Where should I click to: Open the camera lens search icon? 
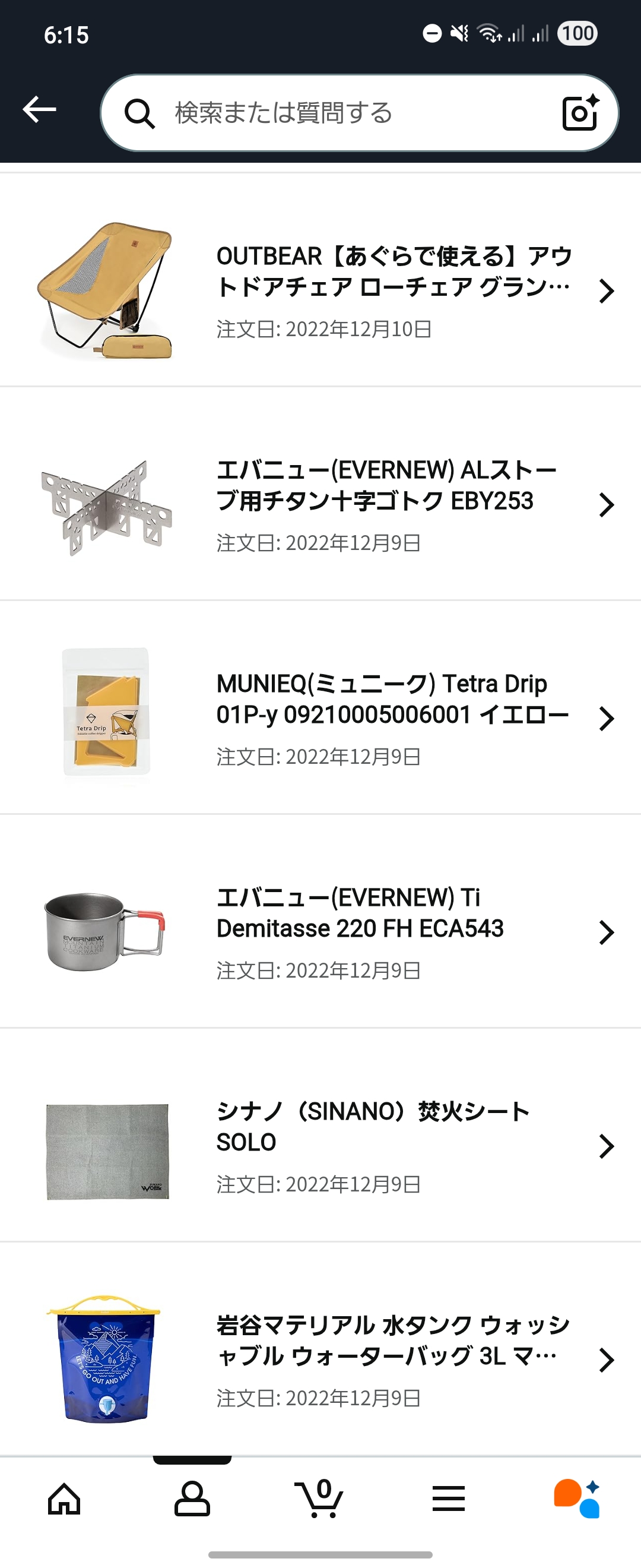580,113
